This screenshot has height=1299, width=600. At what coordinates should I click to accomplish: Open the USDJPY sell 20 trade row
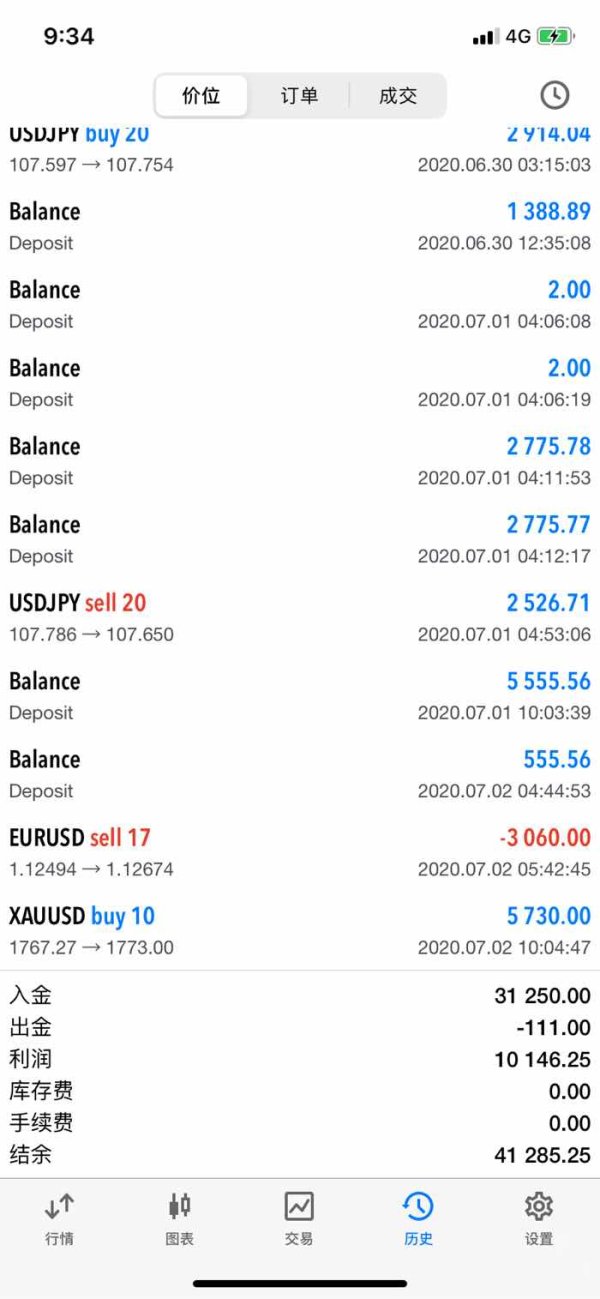tap(300, 618)
